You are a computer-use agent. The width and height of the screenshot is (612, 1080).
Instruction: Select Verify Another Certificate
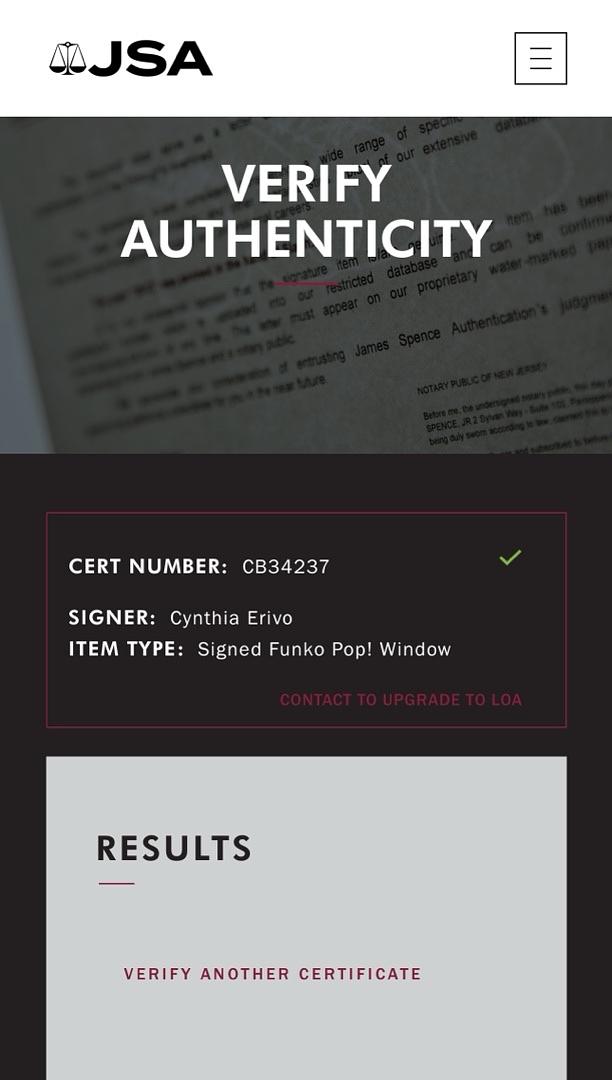pos(272,974)
